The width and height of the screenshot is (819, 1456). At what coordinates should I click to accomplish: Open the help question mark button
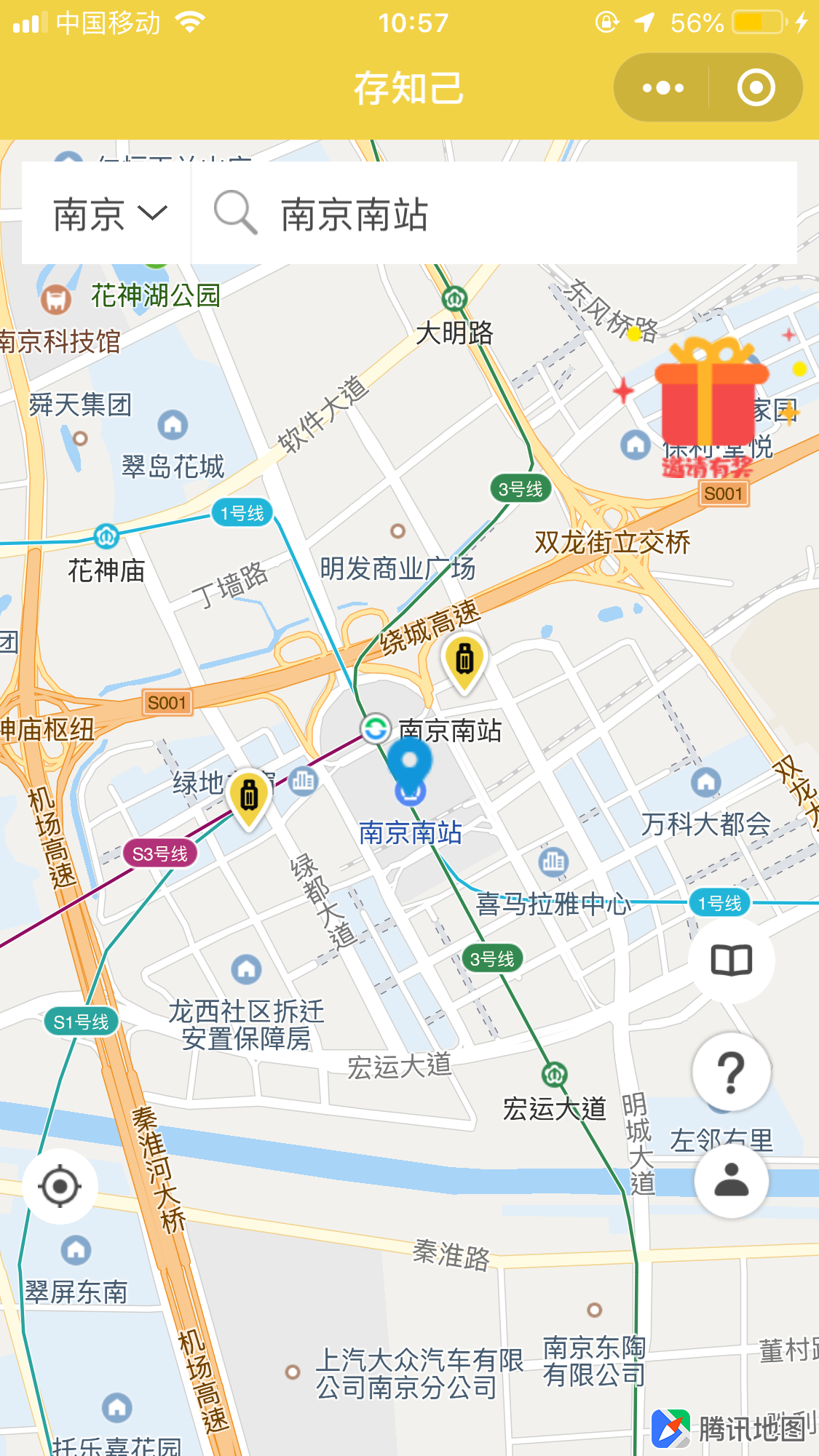[x=731, y=1072]
